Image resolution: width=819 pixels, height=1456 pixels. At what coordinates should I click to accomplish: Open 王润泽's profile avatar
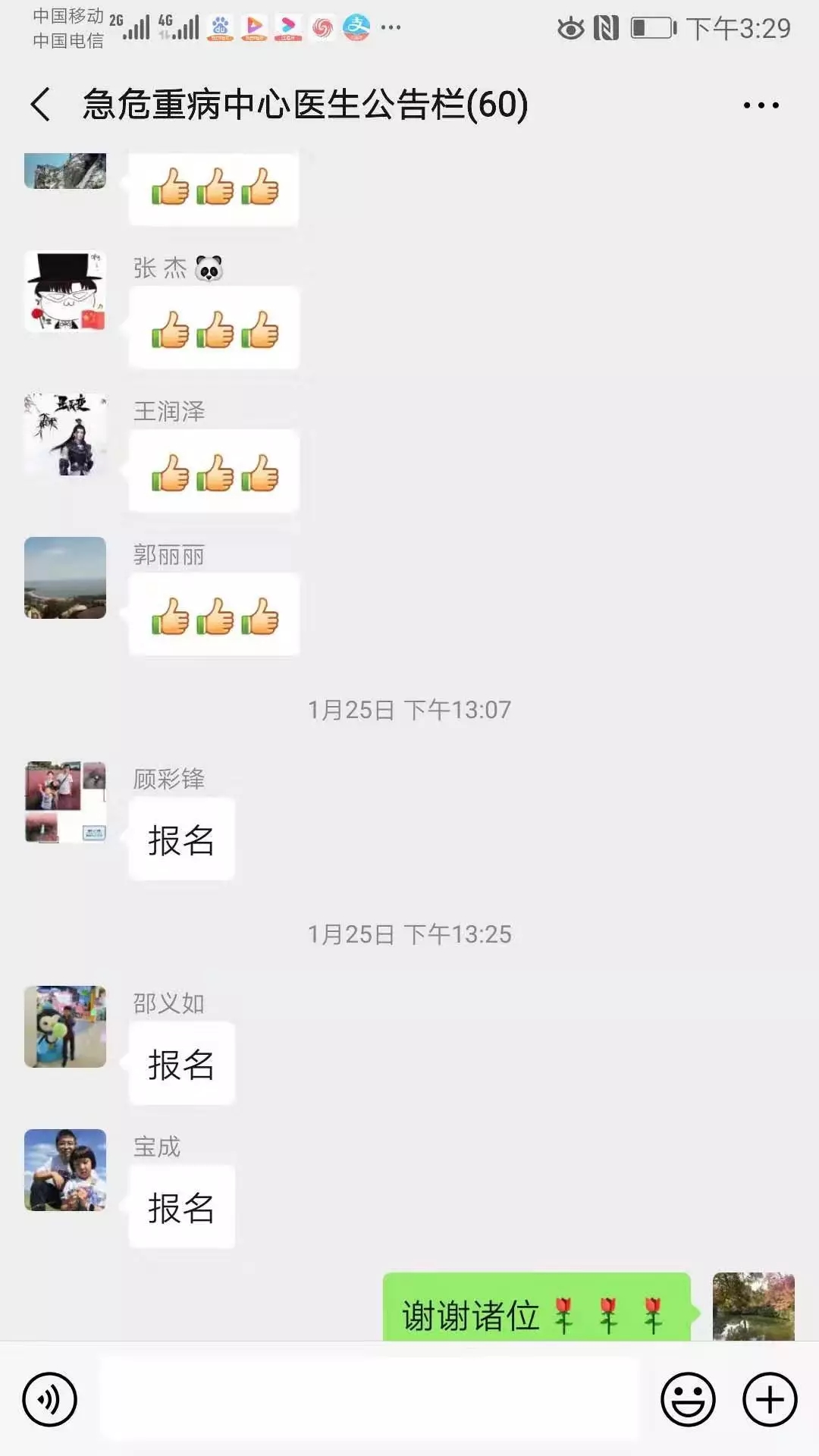coord(65,435)
